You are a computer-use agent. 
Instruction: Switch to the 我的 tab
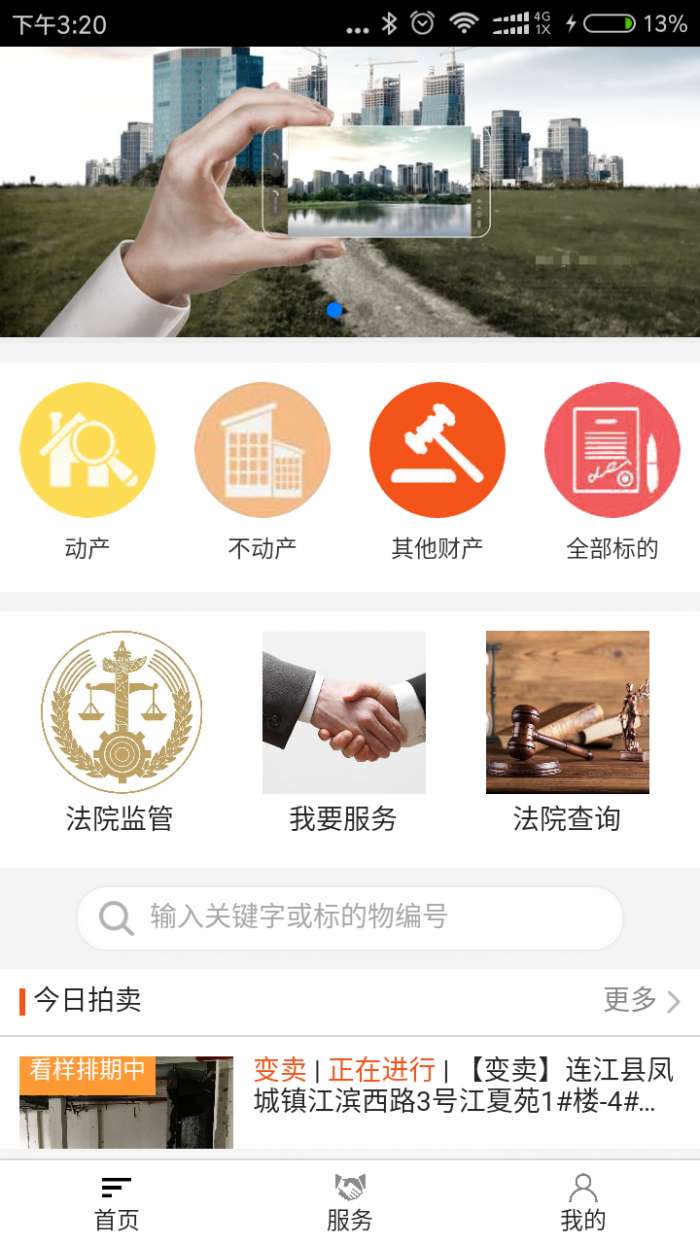click(582, 1203)
